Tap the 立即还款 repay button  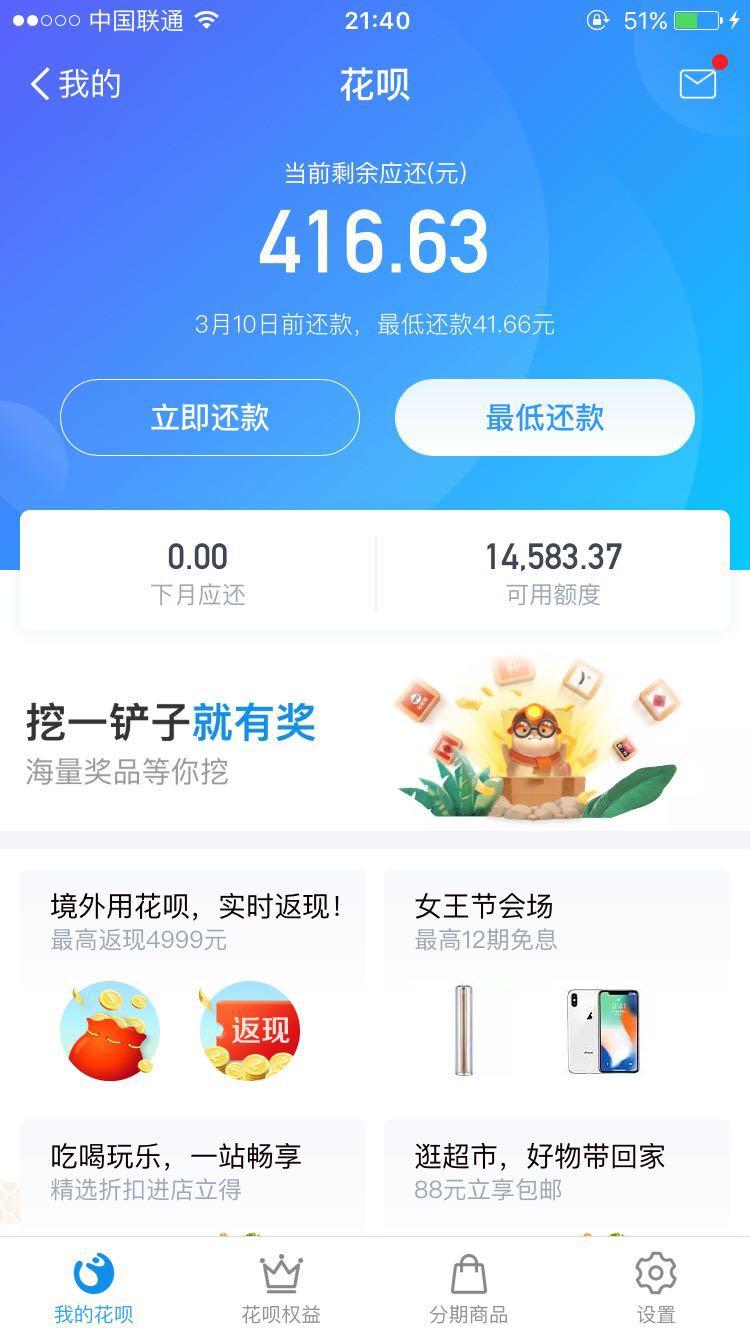point(209,417)
